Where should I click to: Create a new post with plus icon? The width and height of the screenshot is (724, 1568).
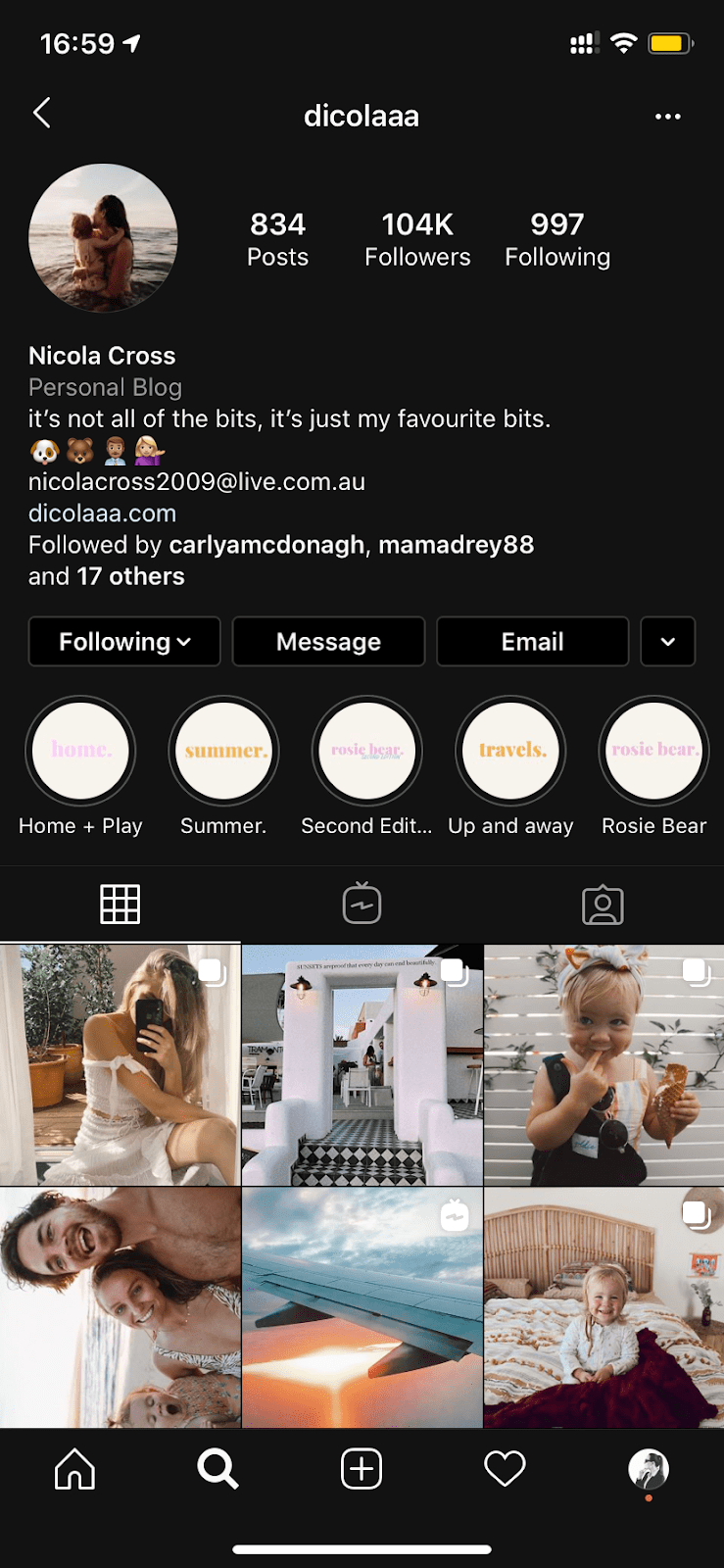click(x=362, y=1469)
